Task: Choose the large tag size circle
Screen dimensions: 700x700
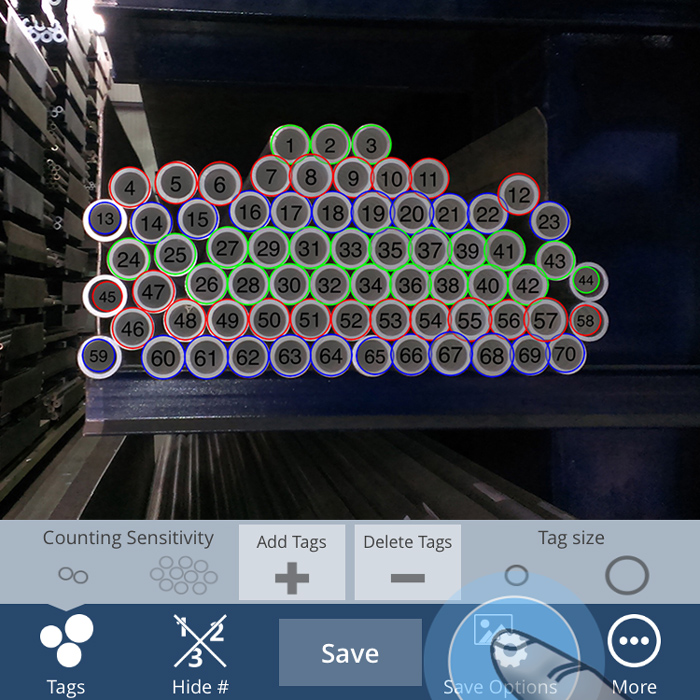Action: (627, 575)
